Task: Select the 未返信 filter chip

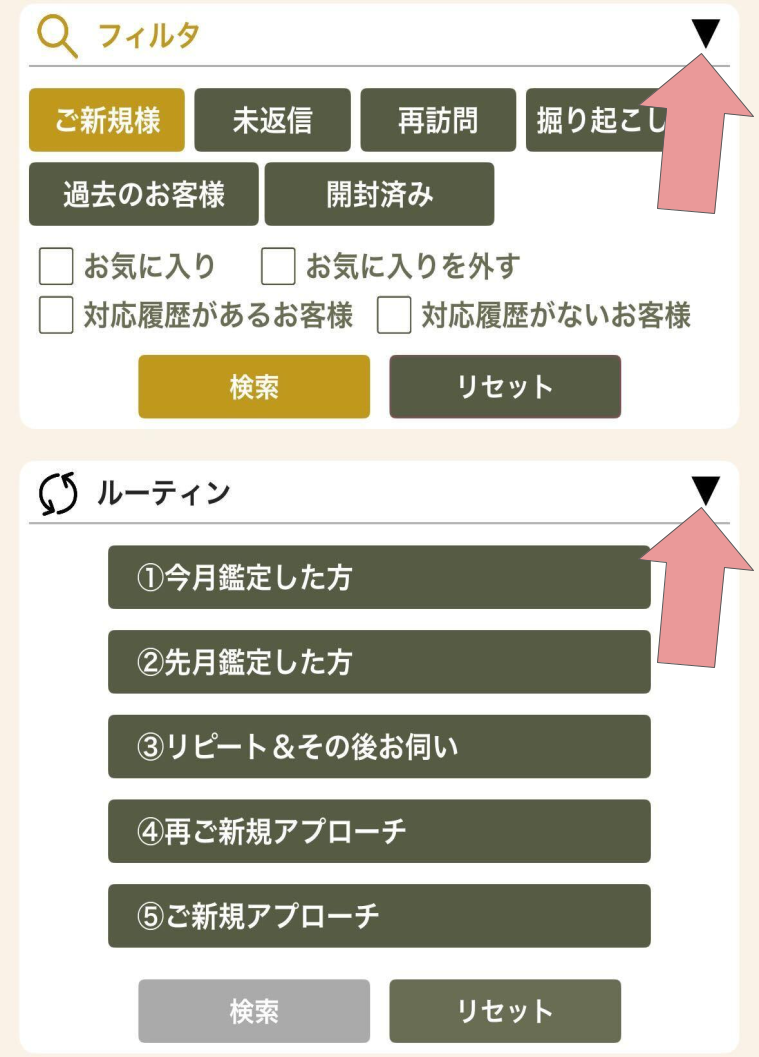Action: (x=272, y=120)
